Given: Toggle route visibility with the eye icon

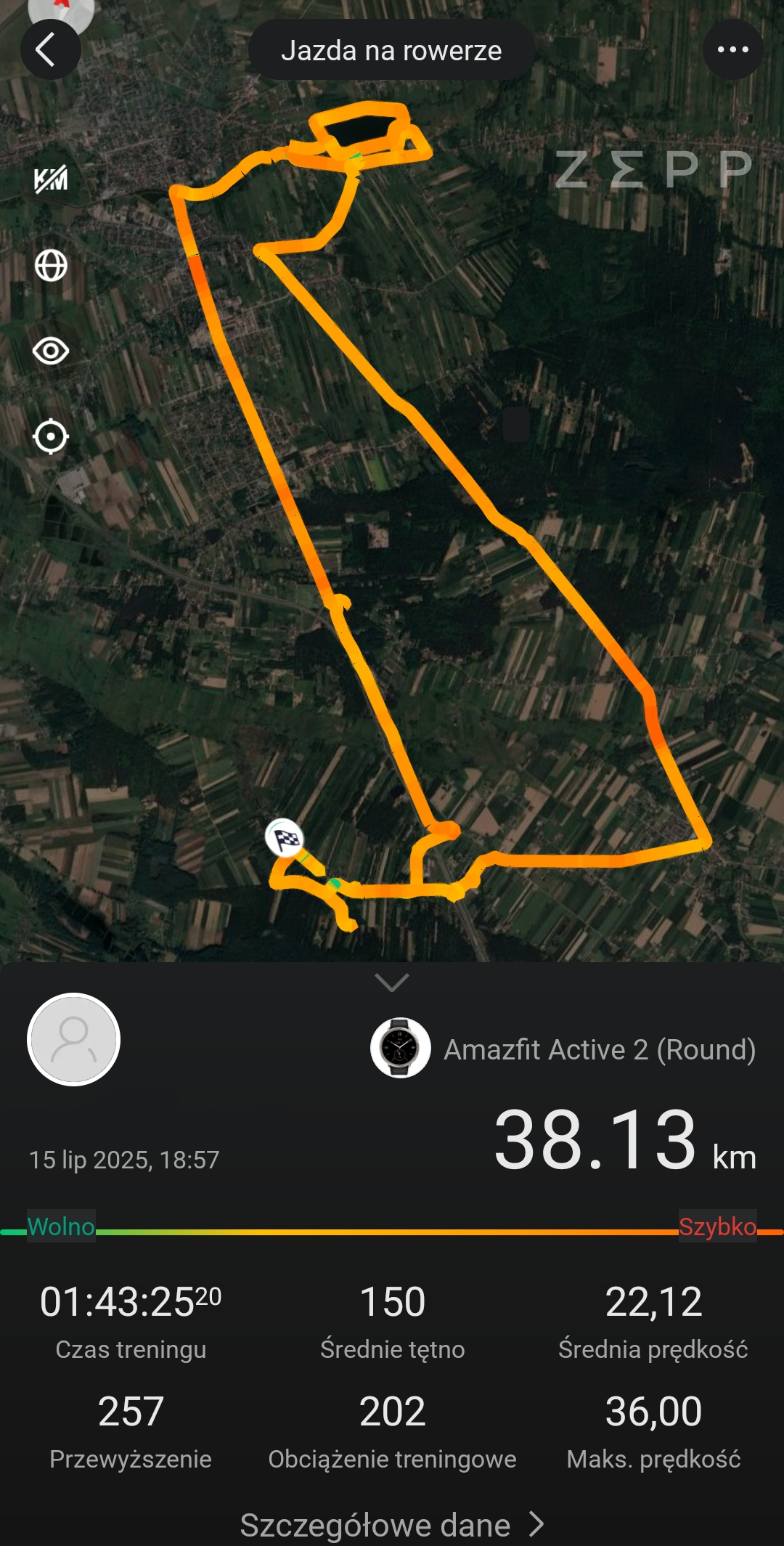Looking at the screenshot, I should click(51, 351).
